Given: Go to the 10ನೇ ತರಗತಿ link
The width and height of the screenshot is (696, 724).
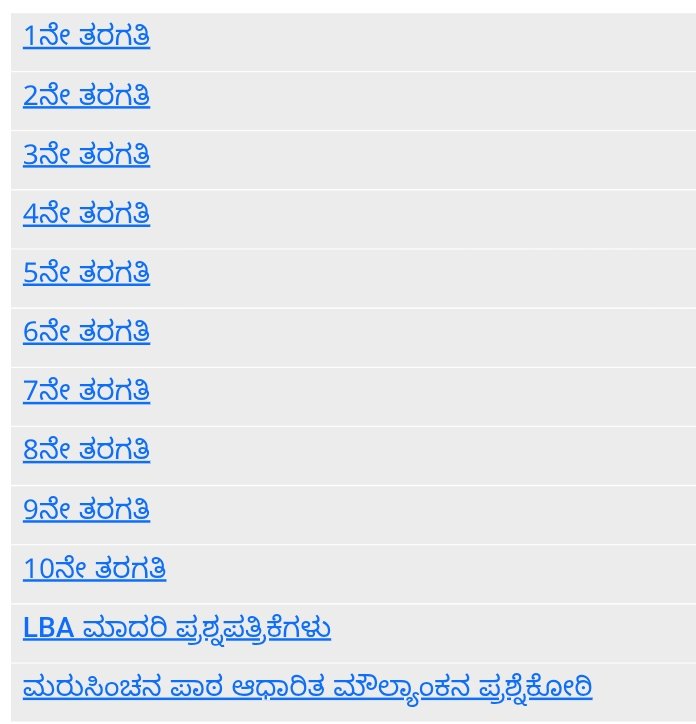Looking at the screenshot, I should pyautogui.click(x=95, y=570).
